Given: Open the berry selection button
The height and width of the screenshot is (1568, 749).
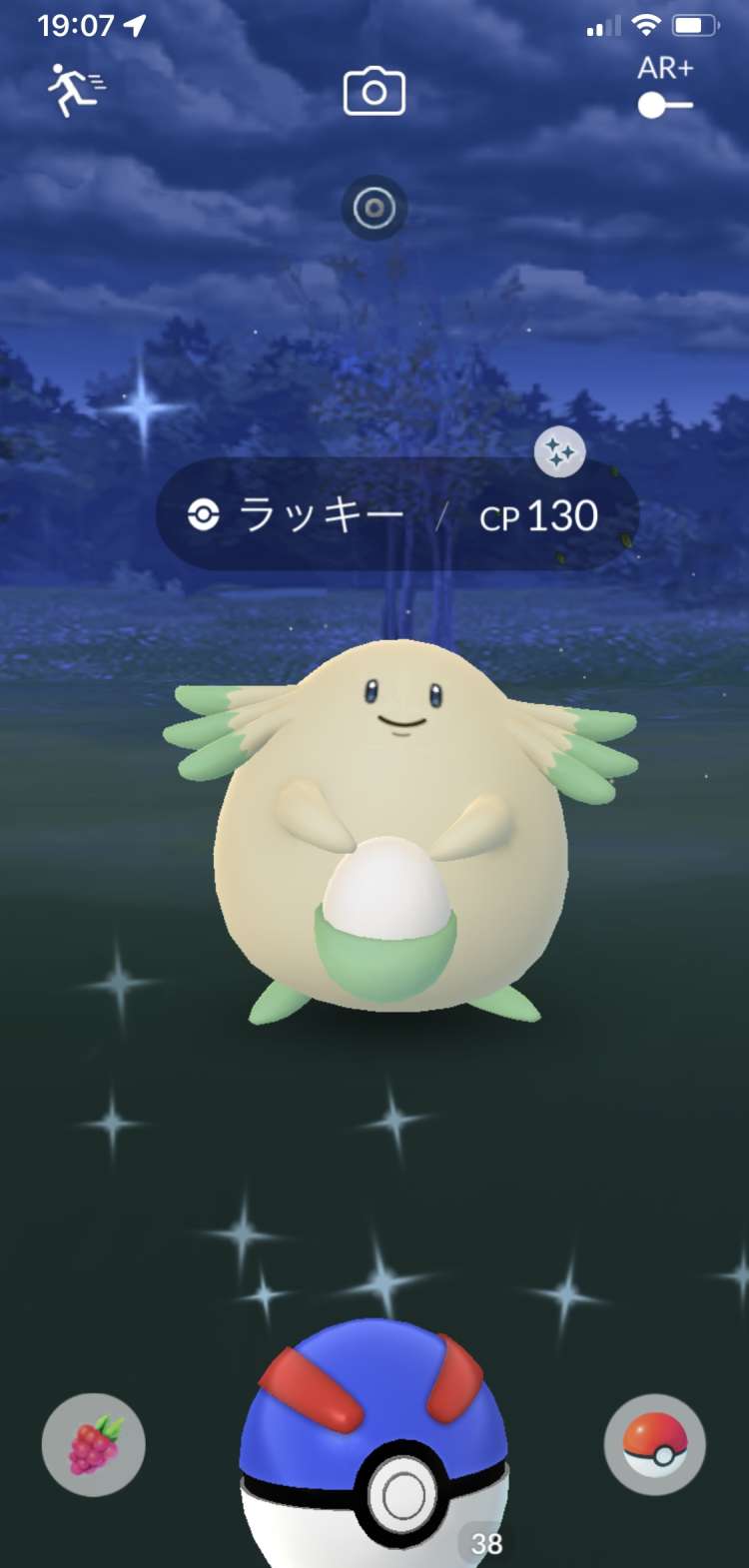Looking at the screenshot, I should point(94,1444).
